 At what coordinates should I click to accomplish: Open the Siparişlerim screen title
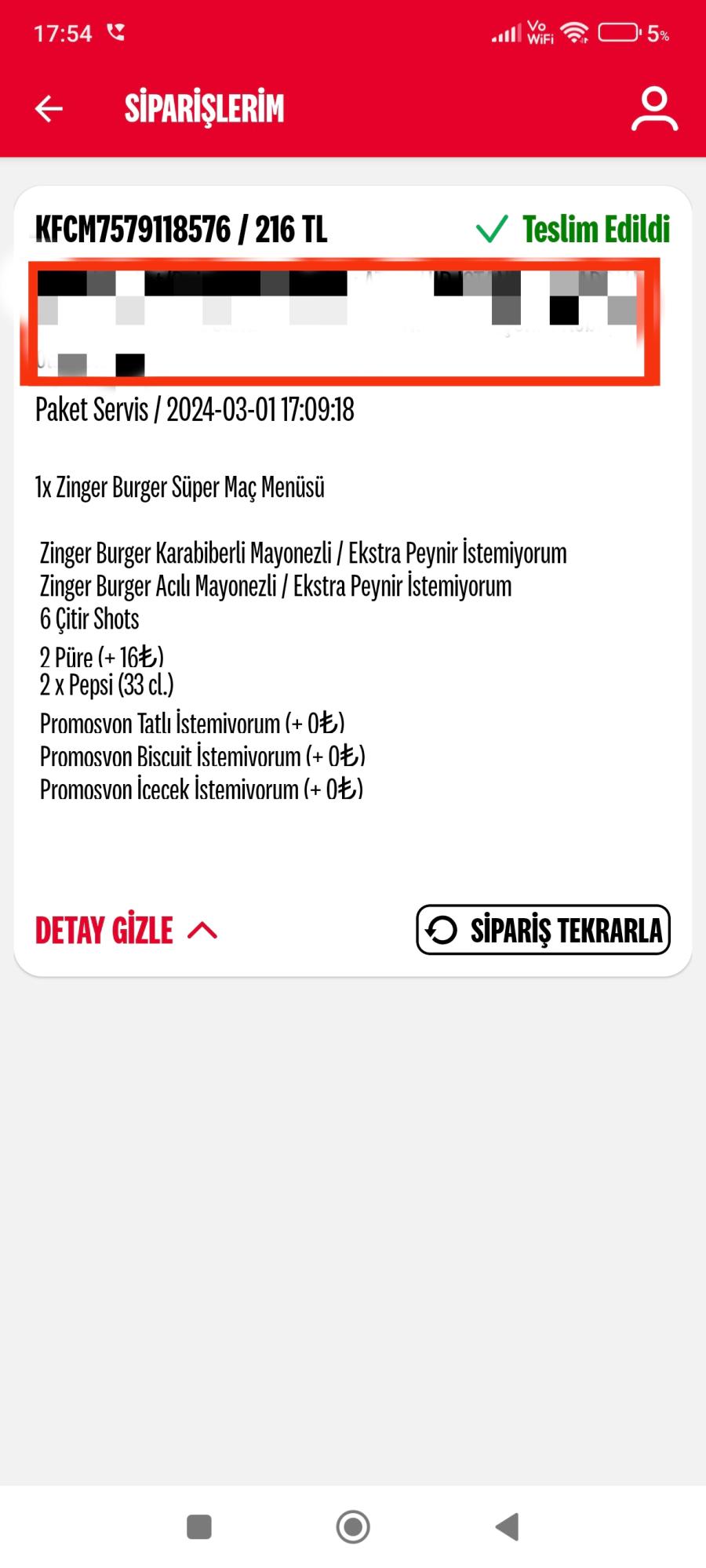click(206, 108)
